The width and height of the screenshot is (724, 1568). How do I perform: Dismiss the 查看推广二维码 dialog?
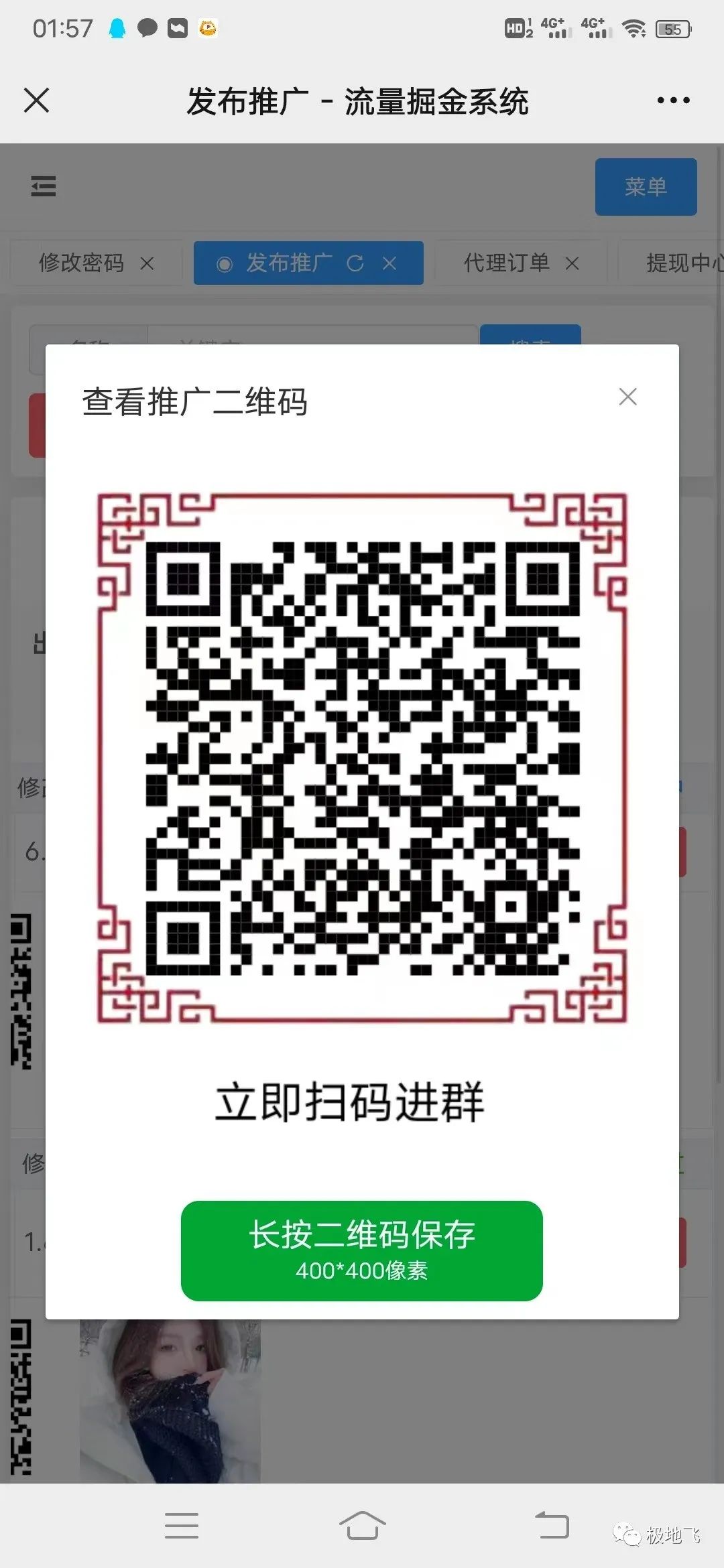(x=627, y=397)
